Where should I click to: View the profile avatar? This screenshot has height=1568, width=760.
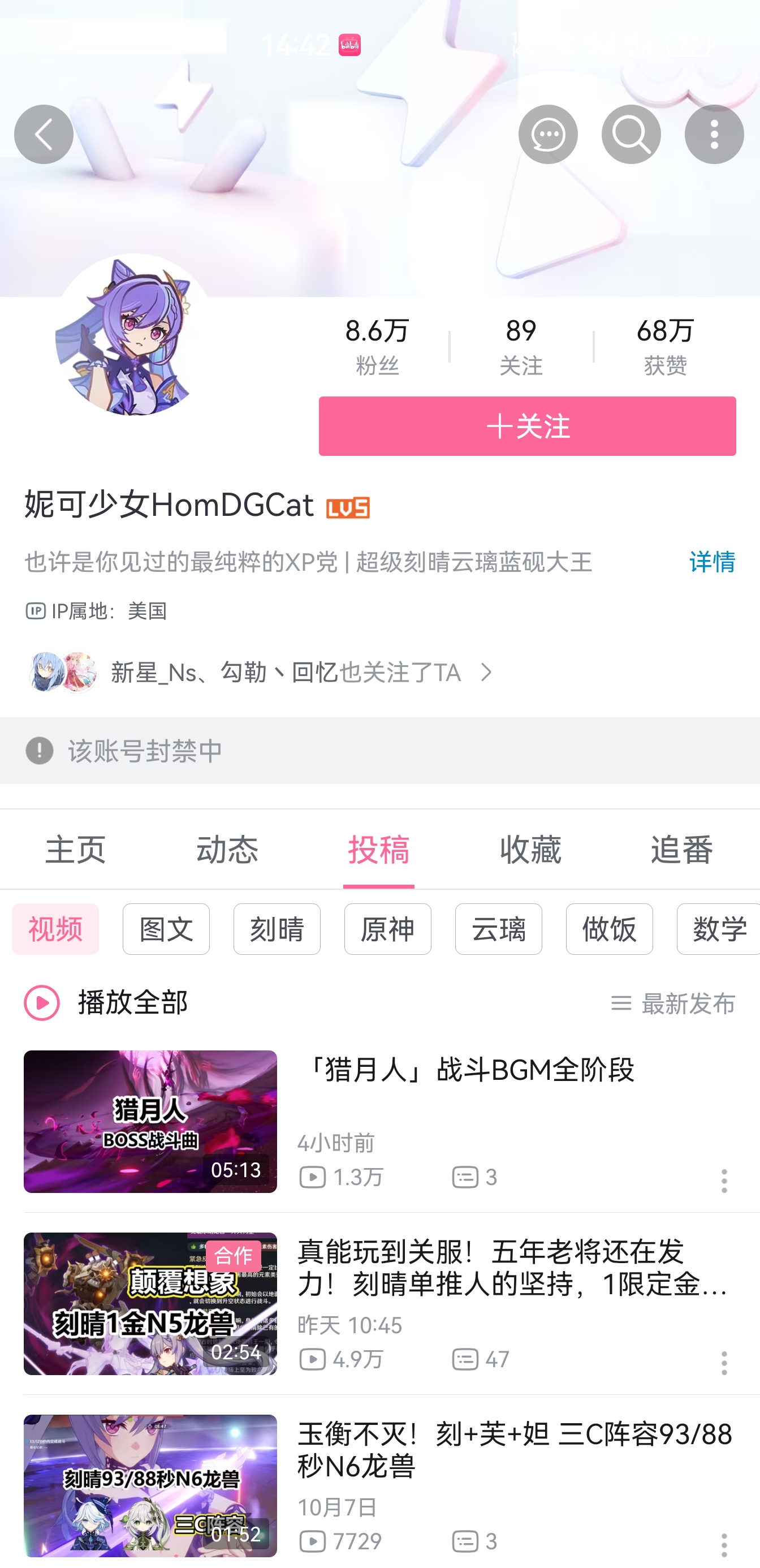(134, 335)
